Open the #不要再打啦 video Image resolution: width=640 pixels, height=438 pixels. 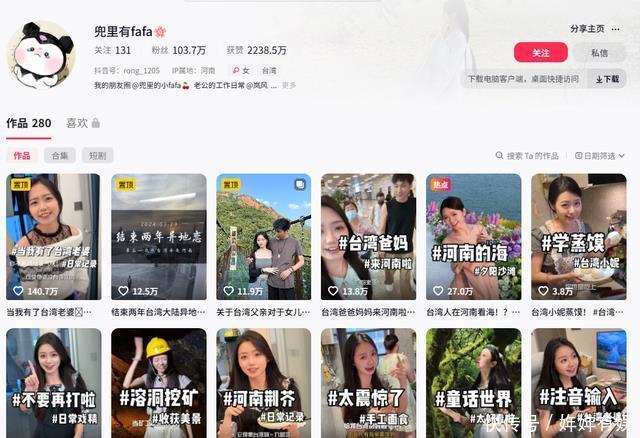(x=53, y=385)
